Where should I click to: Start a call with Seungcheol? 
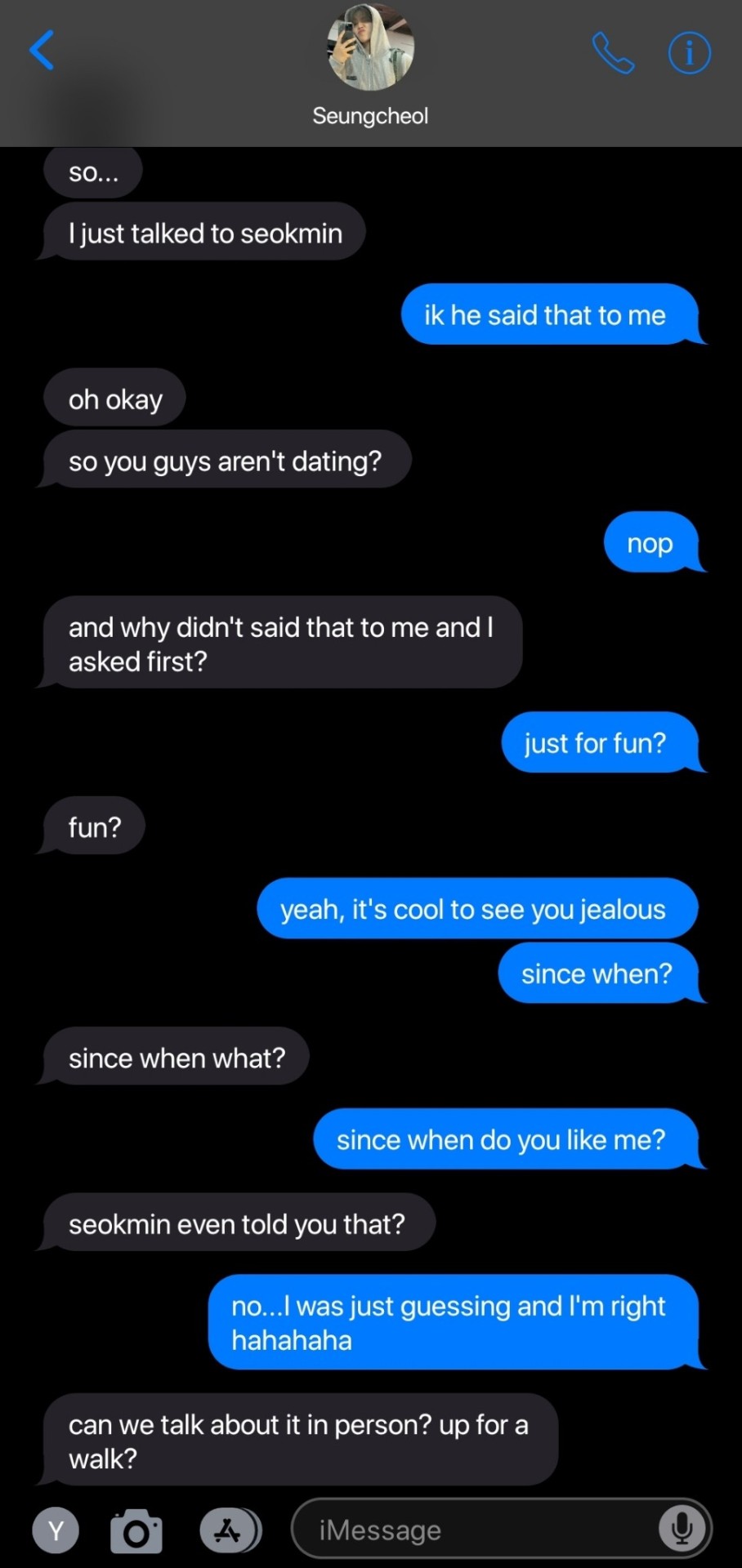[613, 53]
